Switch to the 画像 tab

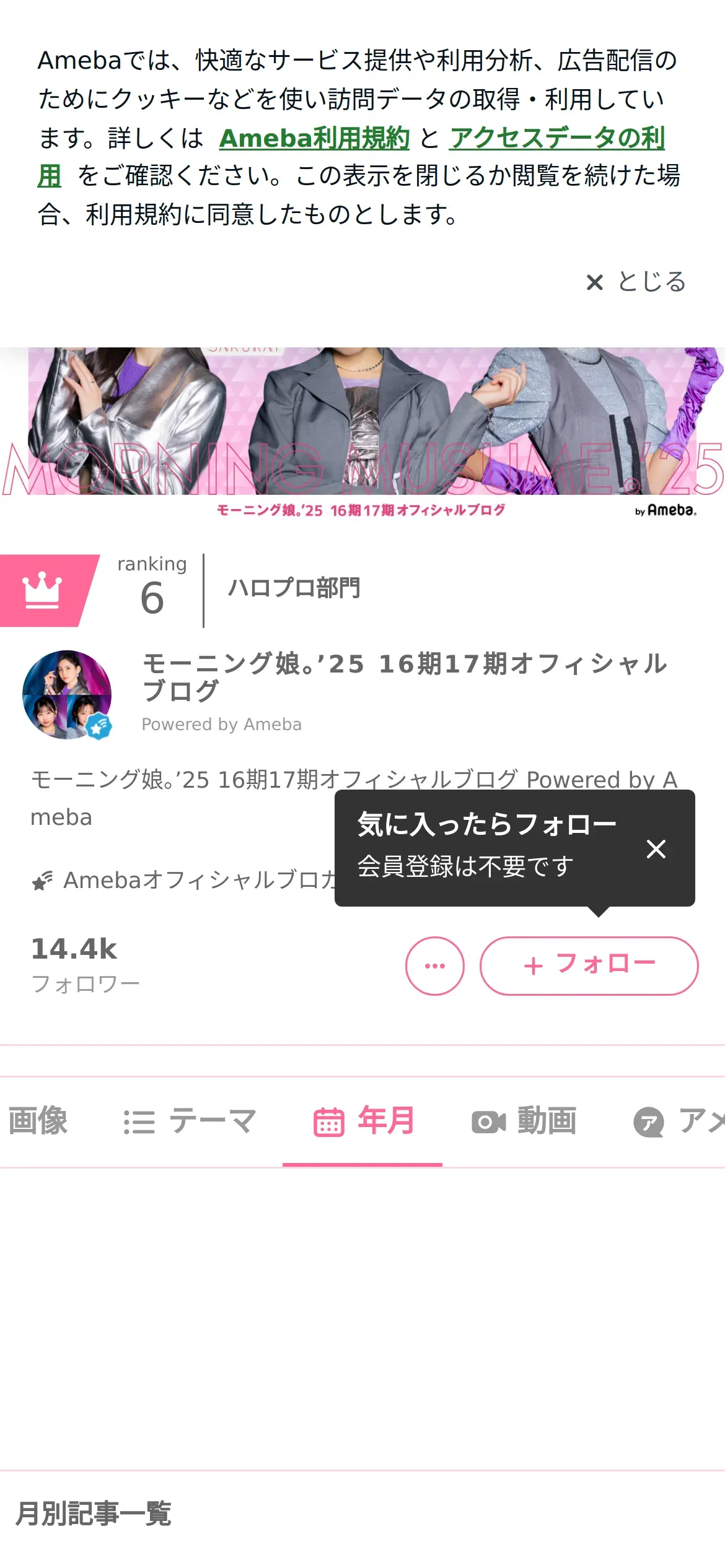(37, 1121)
